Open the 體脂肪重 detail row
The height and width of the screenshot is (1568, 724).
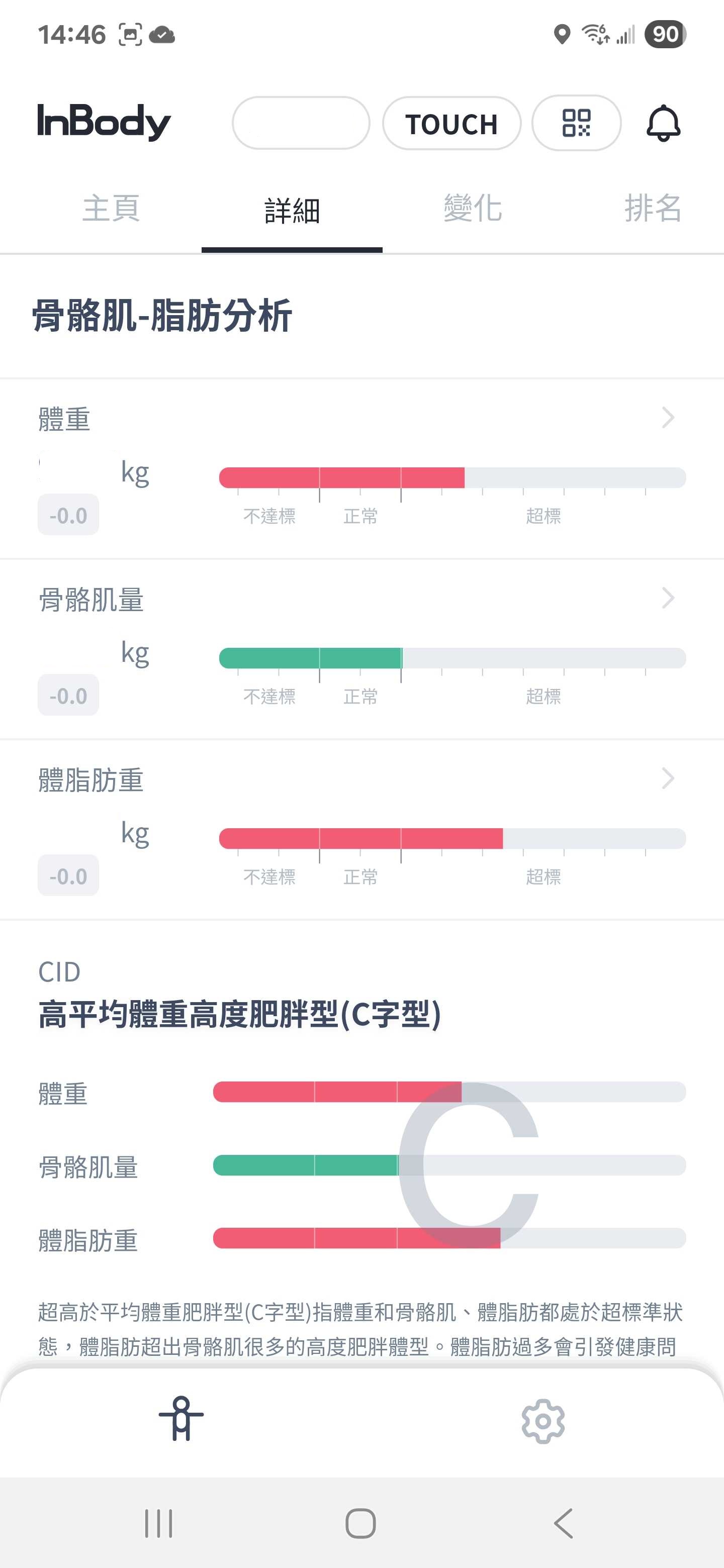361,830
